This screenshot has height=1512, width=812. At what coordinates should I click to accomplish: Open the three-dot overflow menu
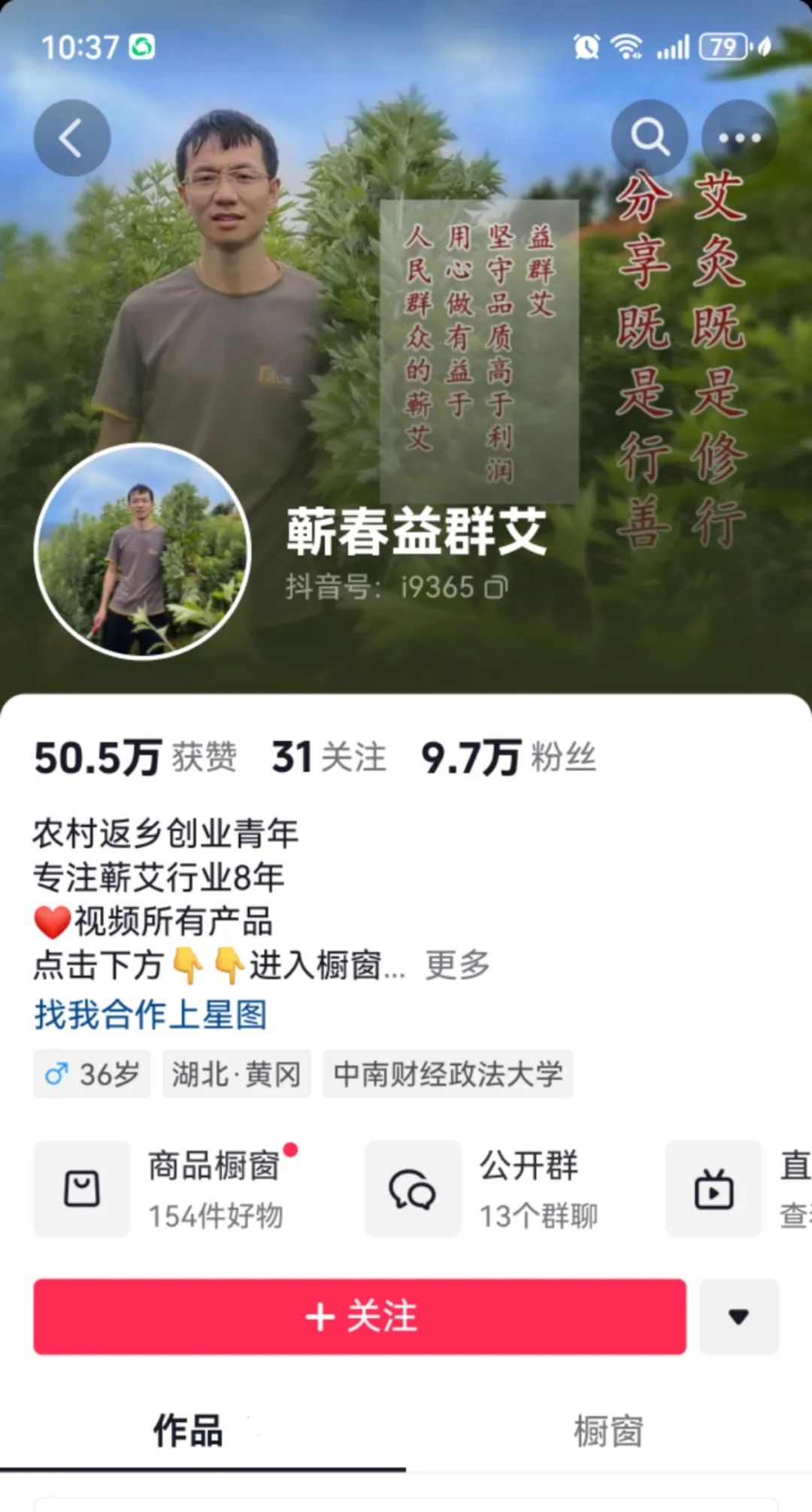point(739,138)
